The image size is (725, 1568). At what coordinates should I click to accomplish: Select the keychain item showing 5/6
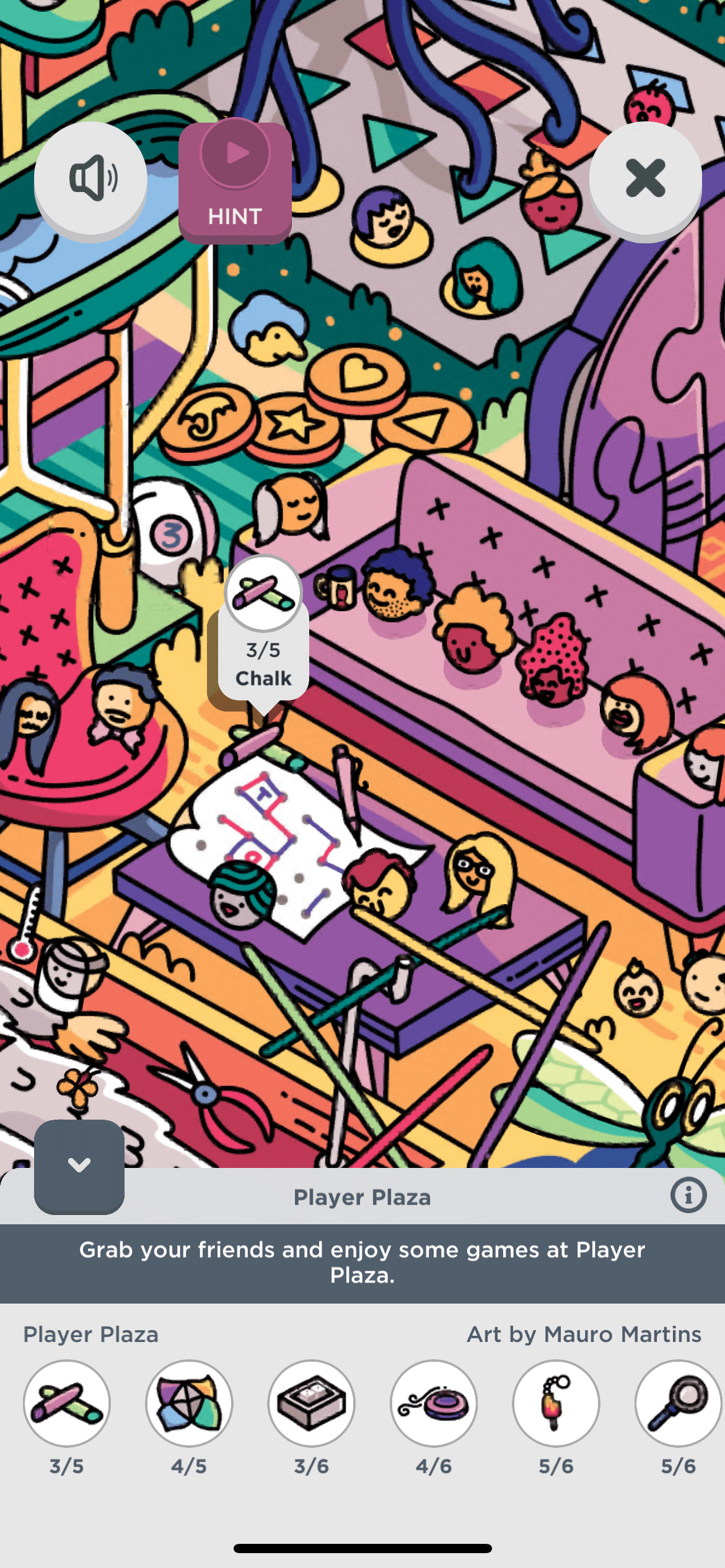point(556,1403)
